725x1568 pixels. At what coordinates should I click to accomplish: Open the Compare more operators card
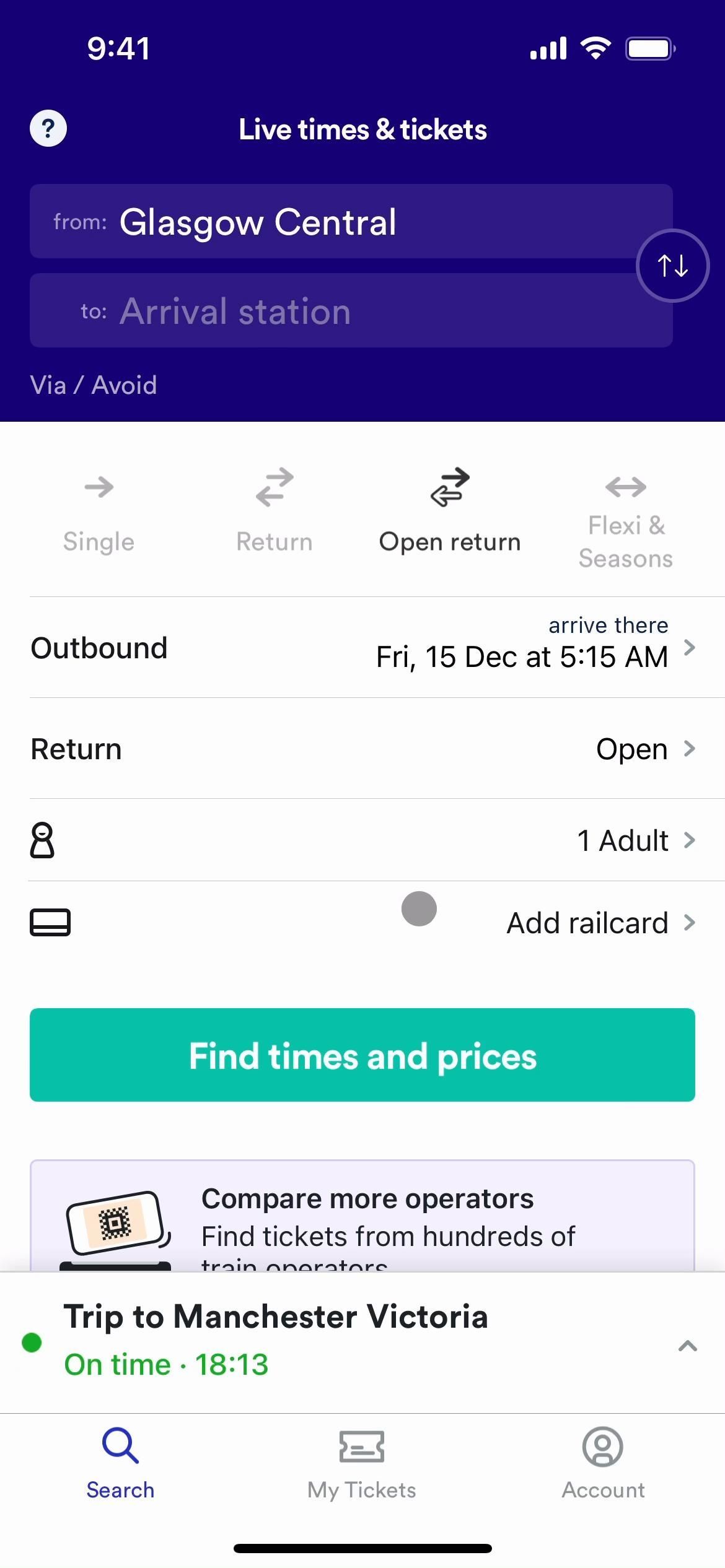[362, 1217]
